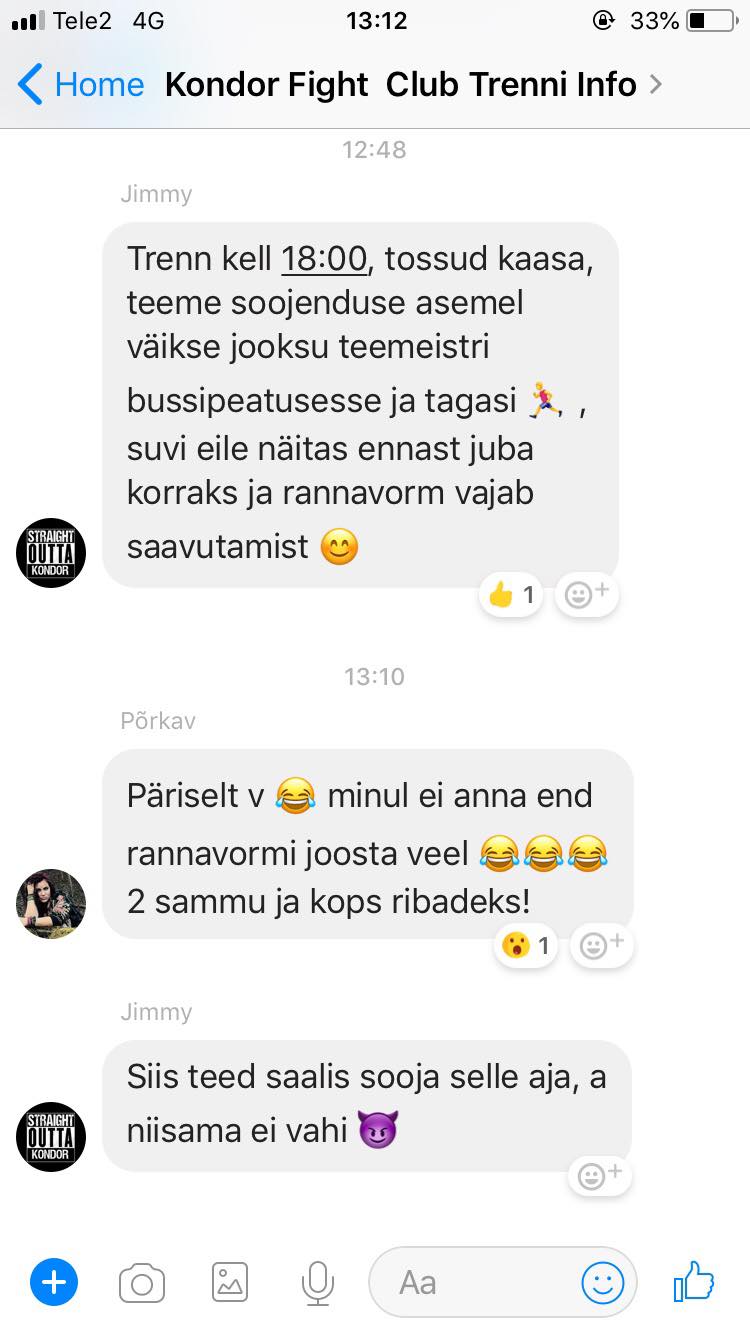Open the blue plus more-actions button
Screen dimensions: 750x1334
point(54,1282)
